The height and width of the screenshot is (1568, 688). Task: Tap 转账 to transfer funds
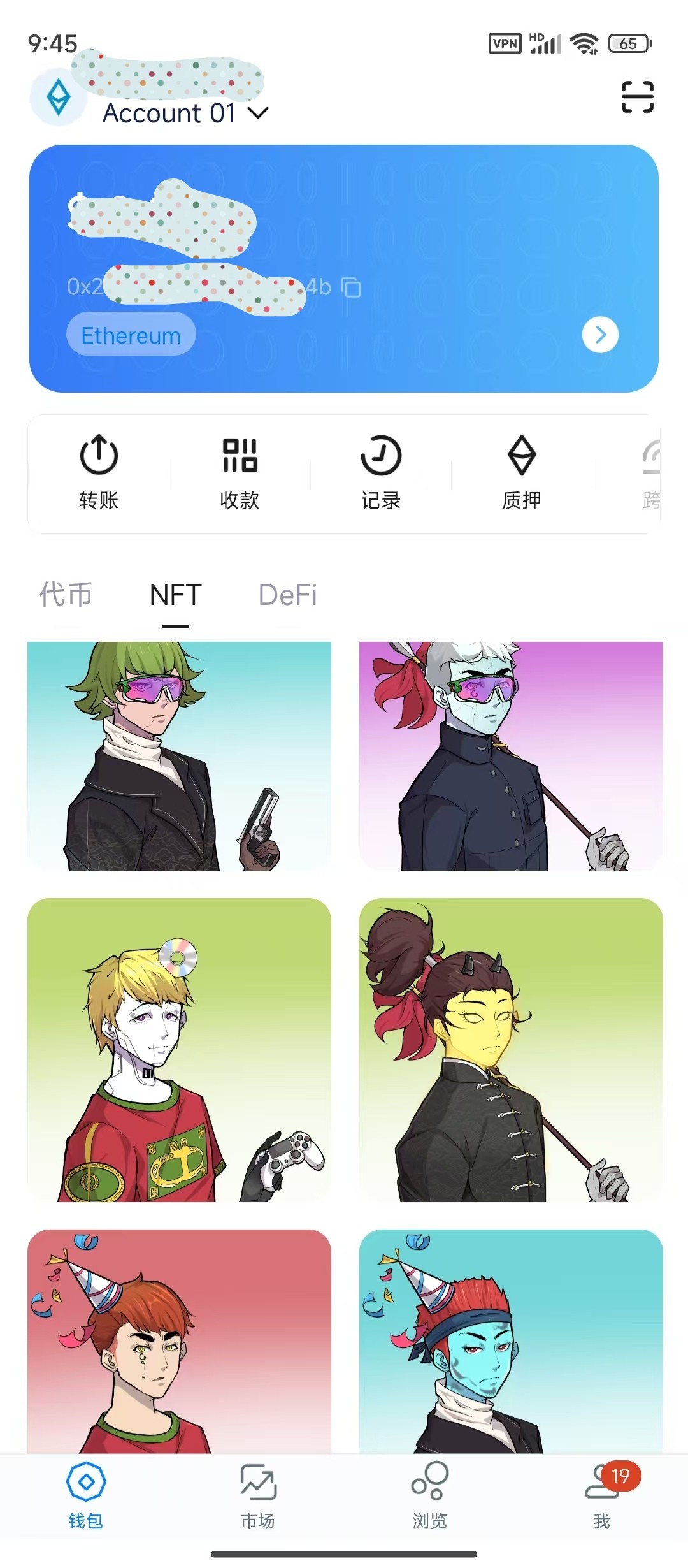click(x=99, y=473)
